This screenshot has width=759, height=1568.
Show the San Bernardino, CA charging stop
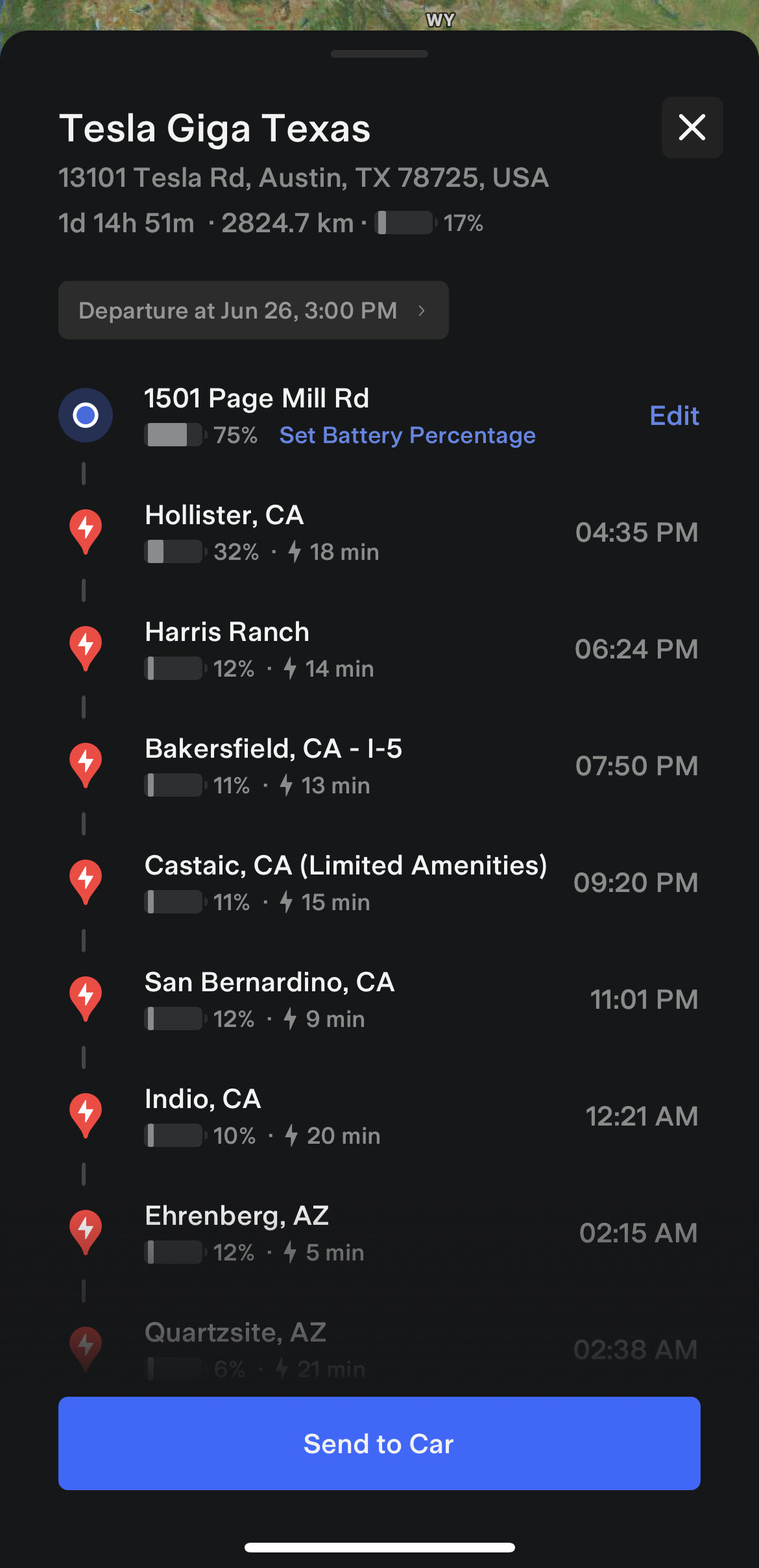(x=269, y=983)
